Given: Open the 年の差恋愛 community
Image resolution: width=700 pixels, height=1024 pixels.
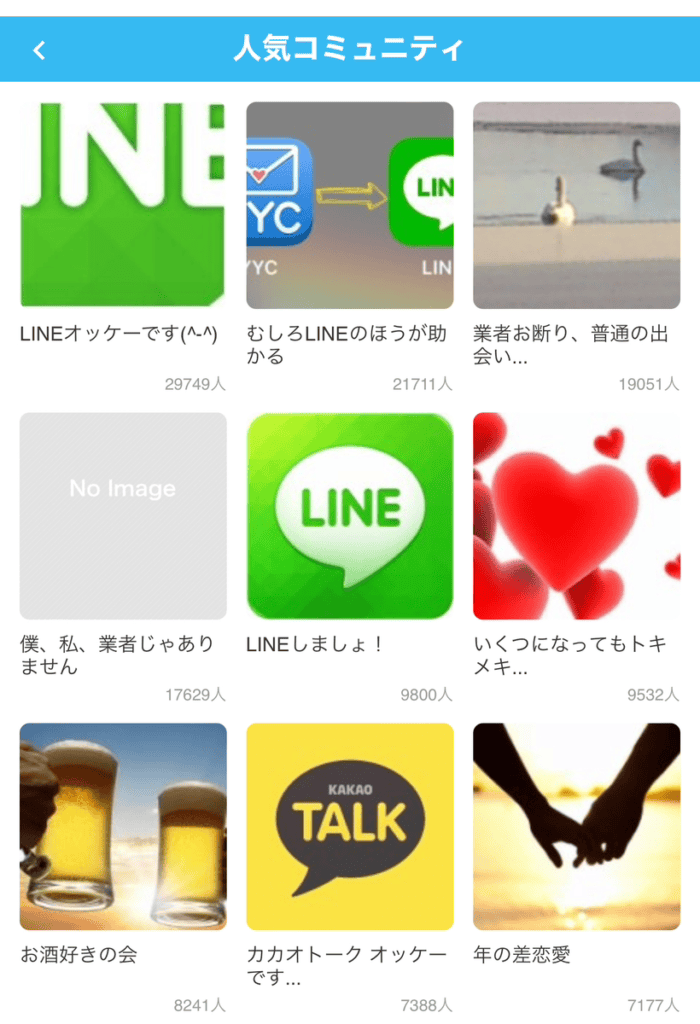Looking at the screenshot, I should [x=576, y=826].
